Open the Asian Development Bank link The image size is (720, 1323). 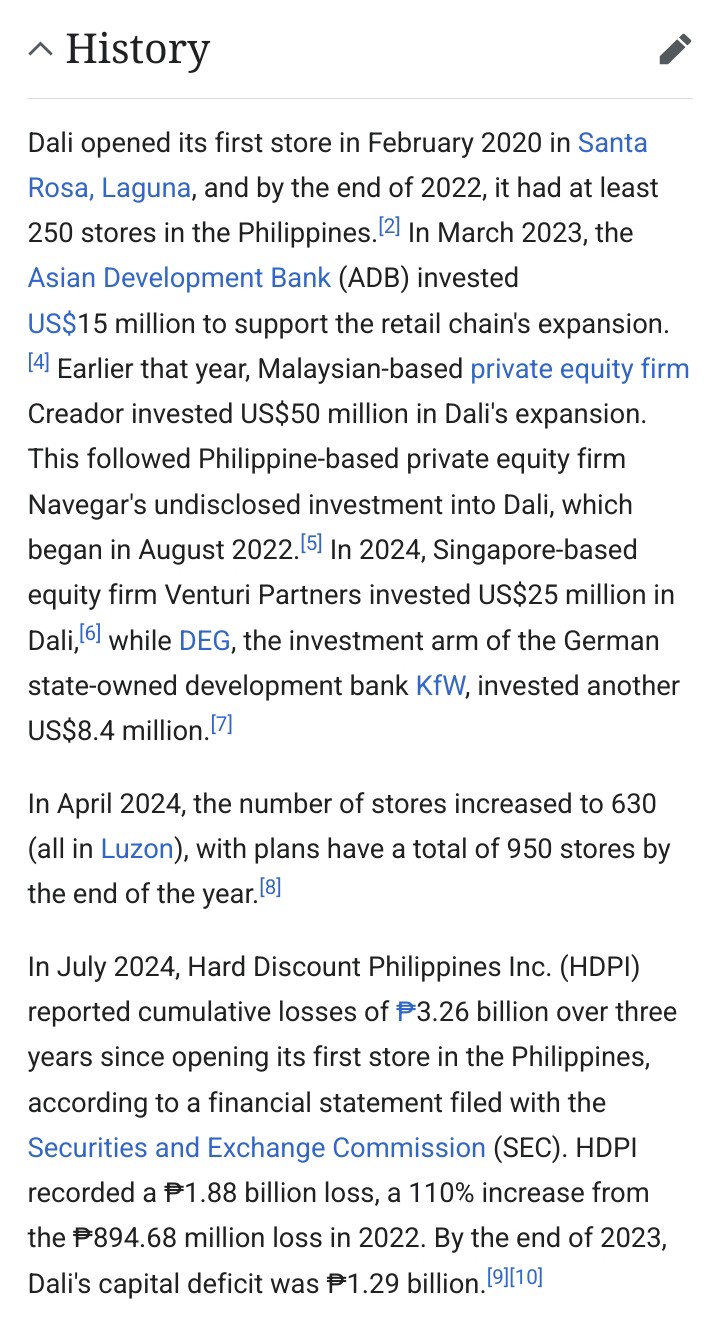[x=179, y=278]
